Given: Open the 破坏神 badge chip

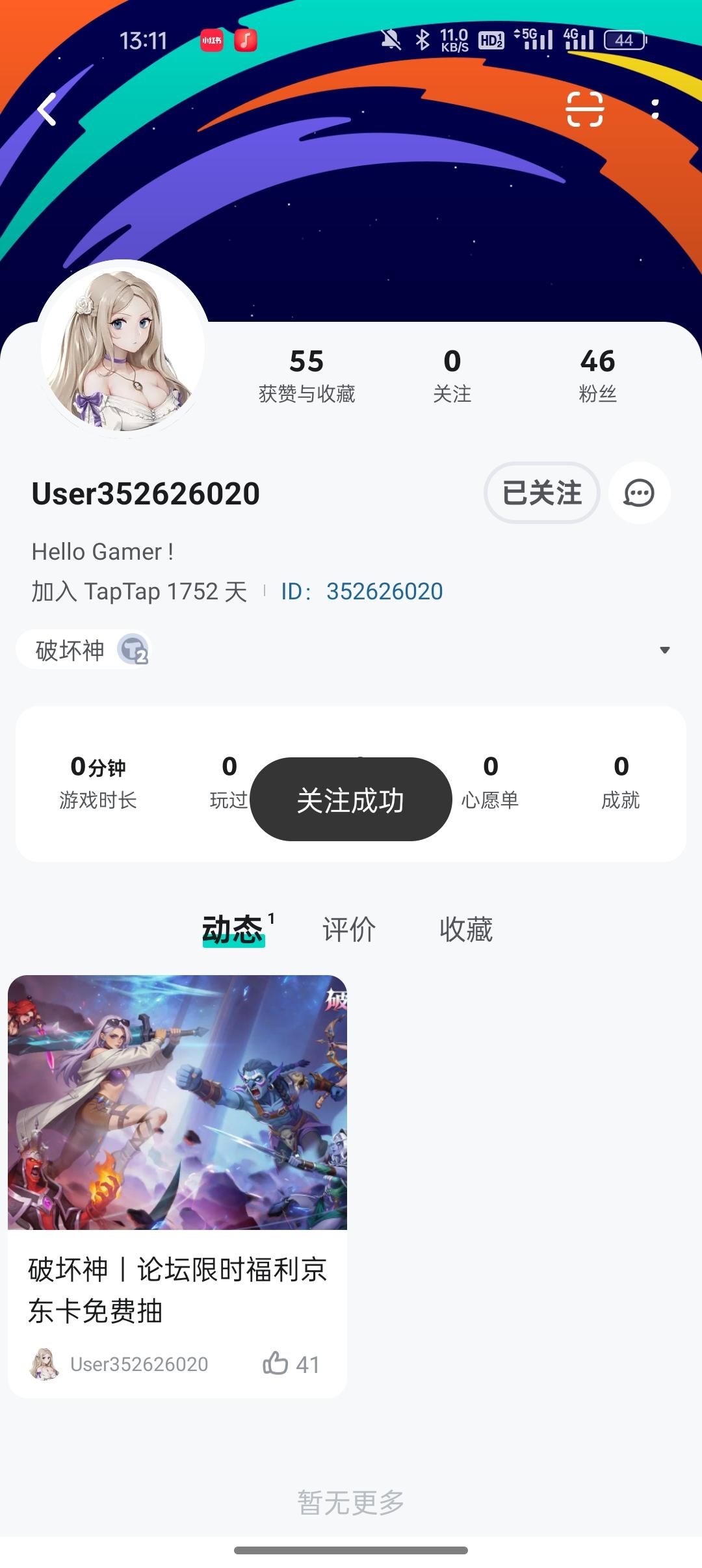Looking at the screenshot, I should point(84,650).
